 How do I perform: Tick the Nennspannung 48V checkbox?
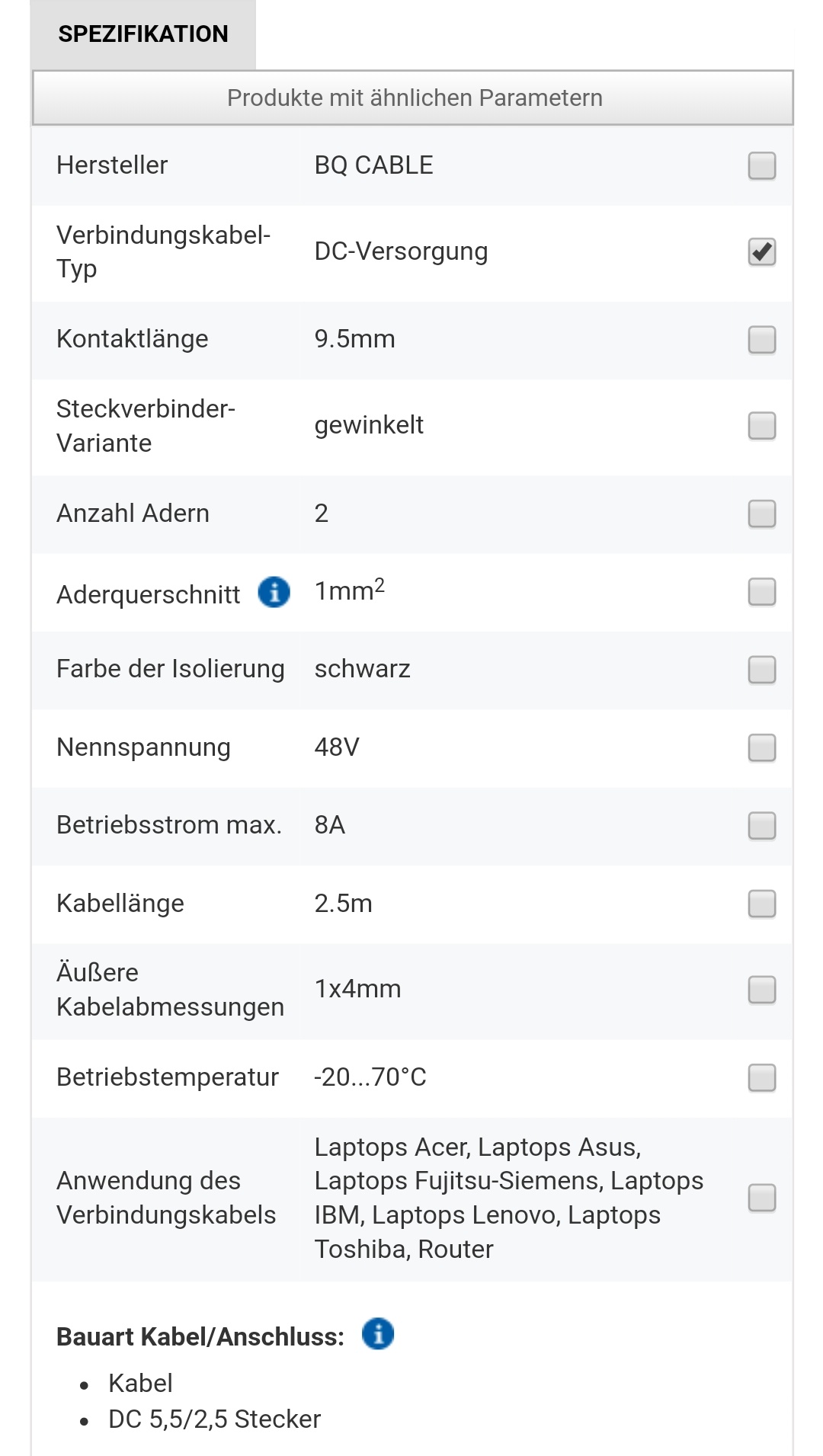[x=761, y=747]
